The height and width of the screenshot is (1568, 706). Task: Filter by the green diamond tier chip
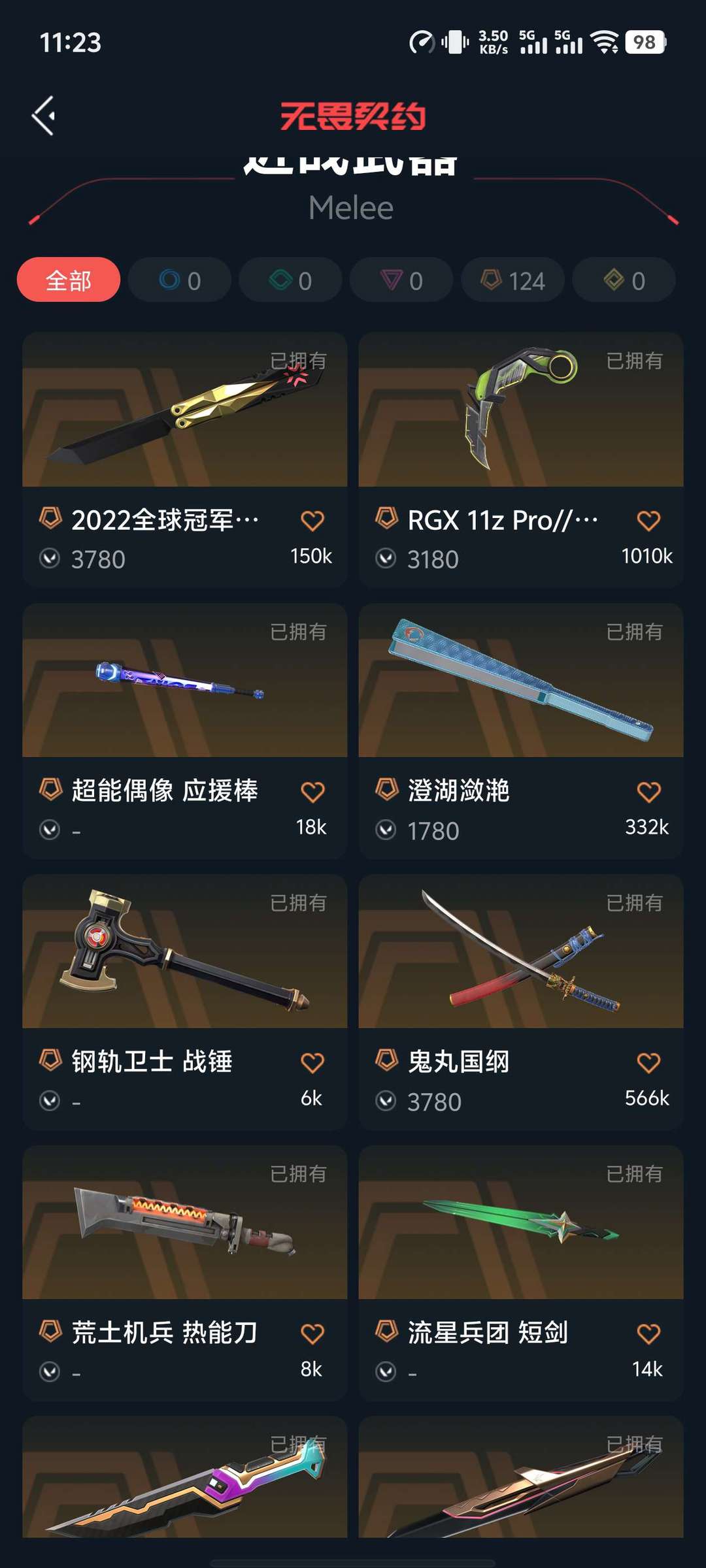[x=291, y=280]
